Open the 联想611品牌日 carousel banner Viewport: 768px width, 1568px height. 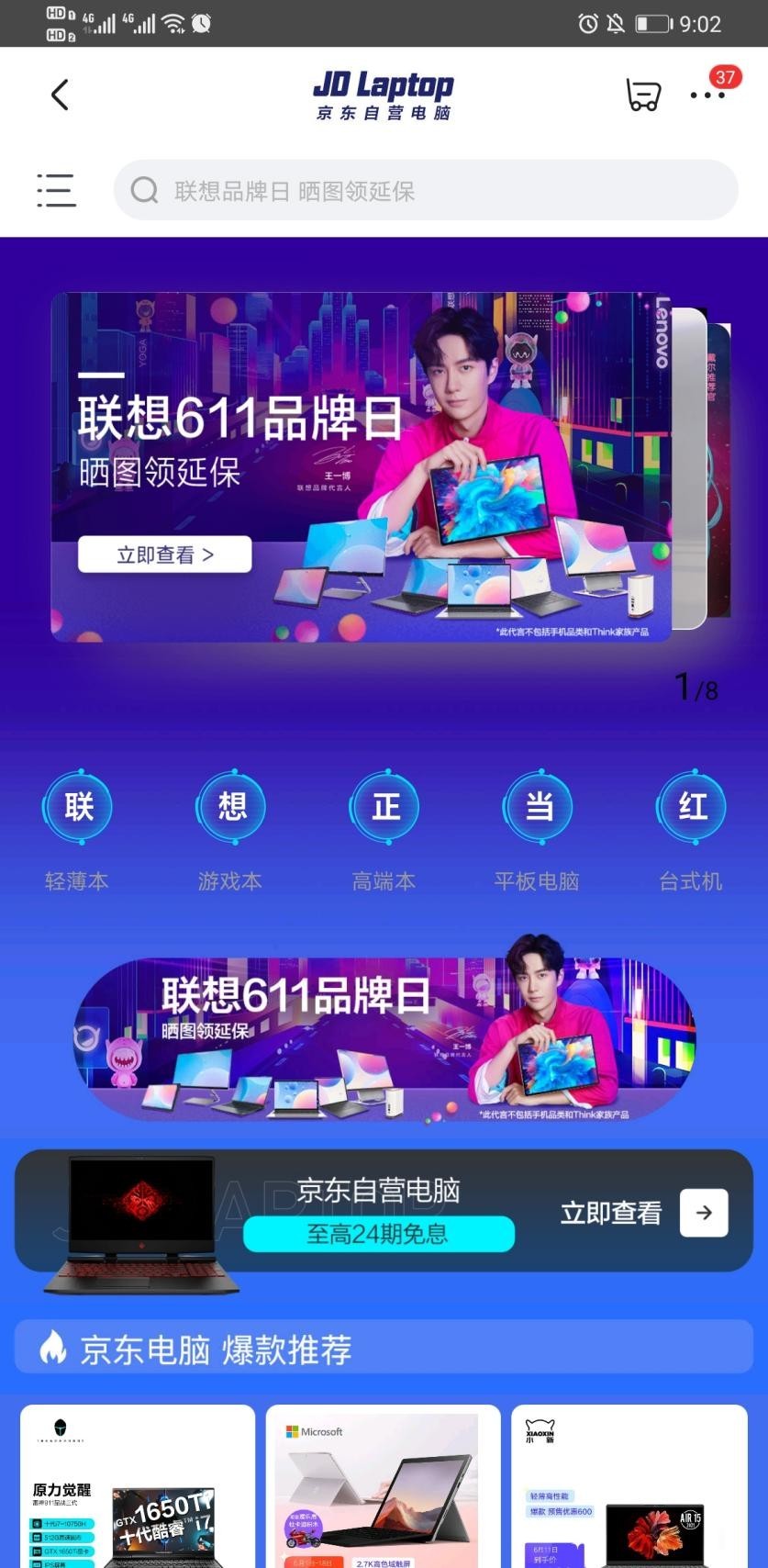click(361, 466)
